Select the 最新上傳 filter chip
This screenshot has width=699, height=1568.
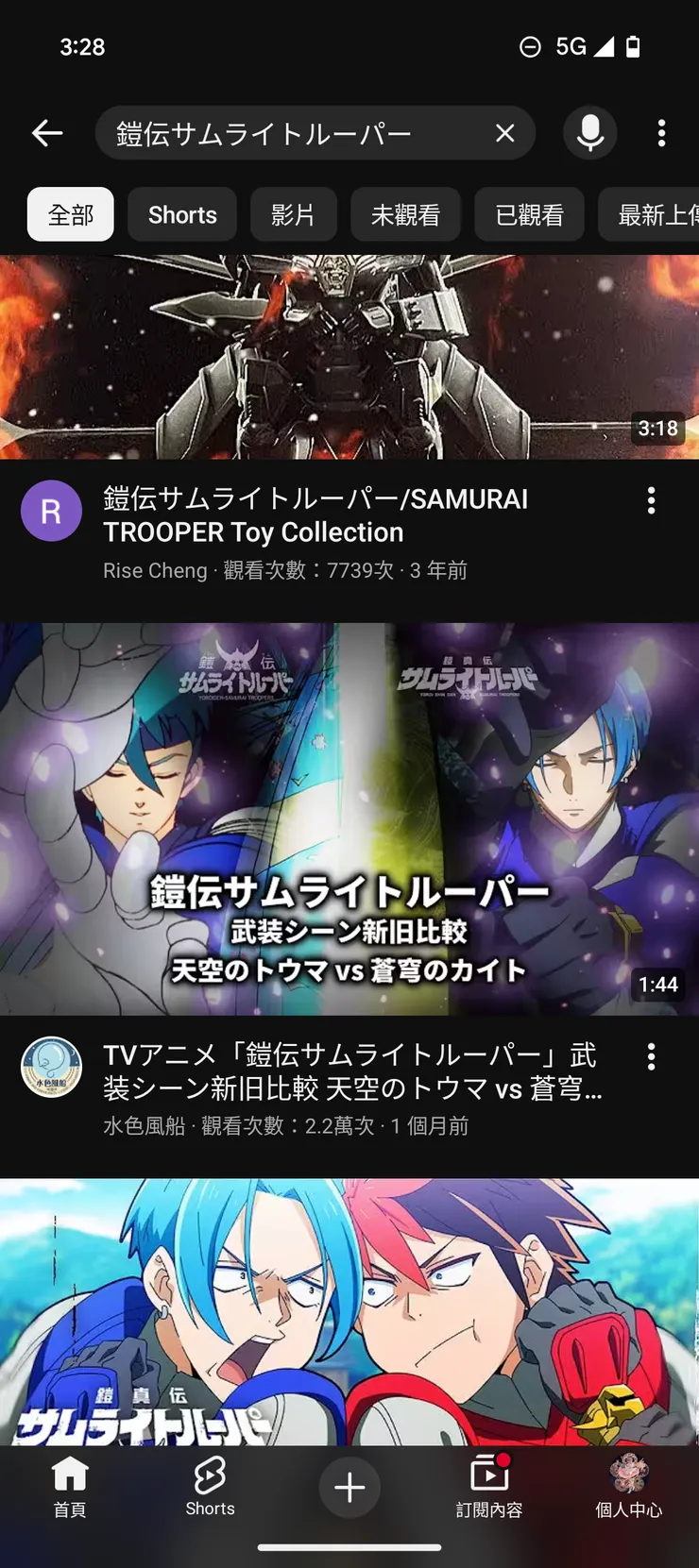pyautogui.click(x=652, y=214)
